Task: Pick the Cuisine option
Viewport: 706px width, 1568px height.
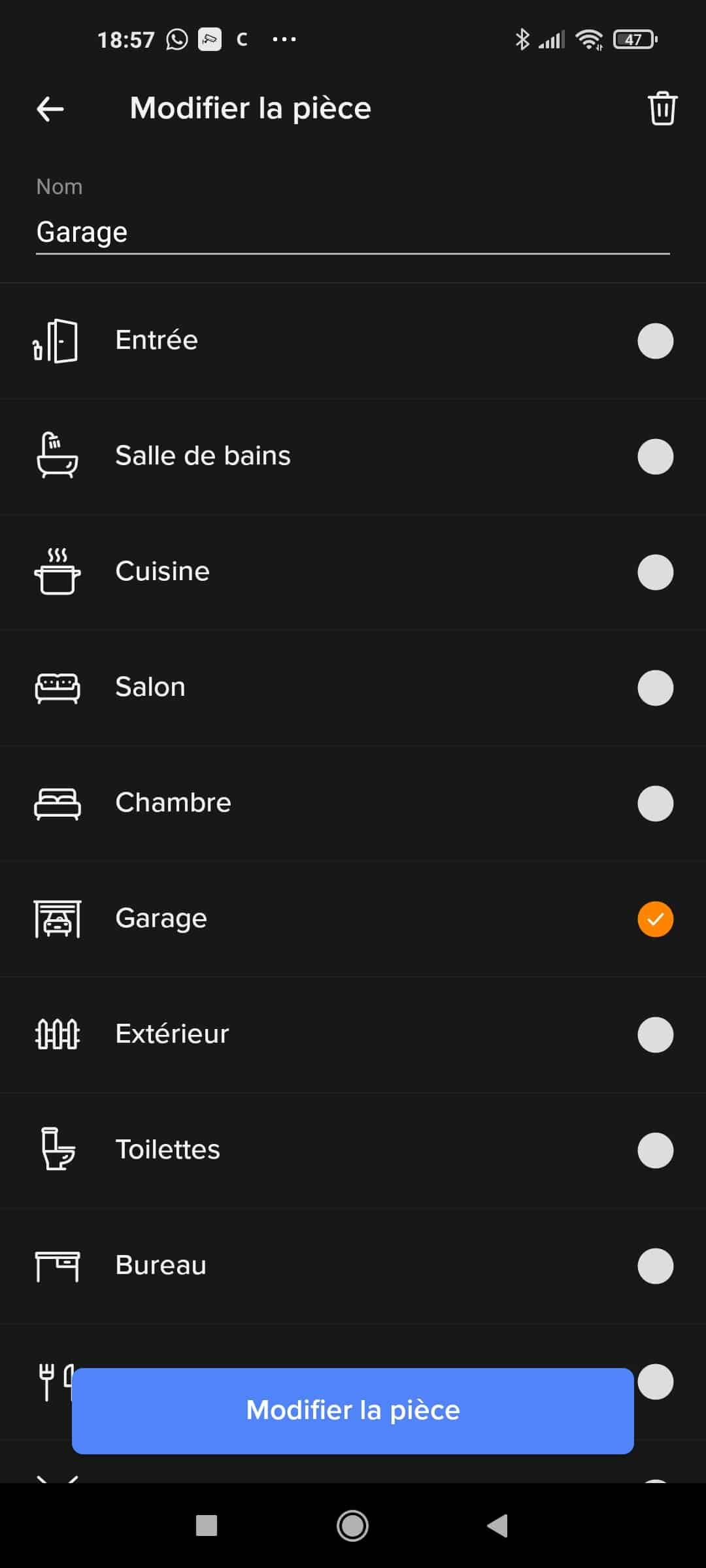Action: coord(353,572)
